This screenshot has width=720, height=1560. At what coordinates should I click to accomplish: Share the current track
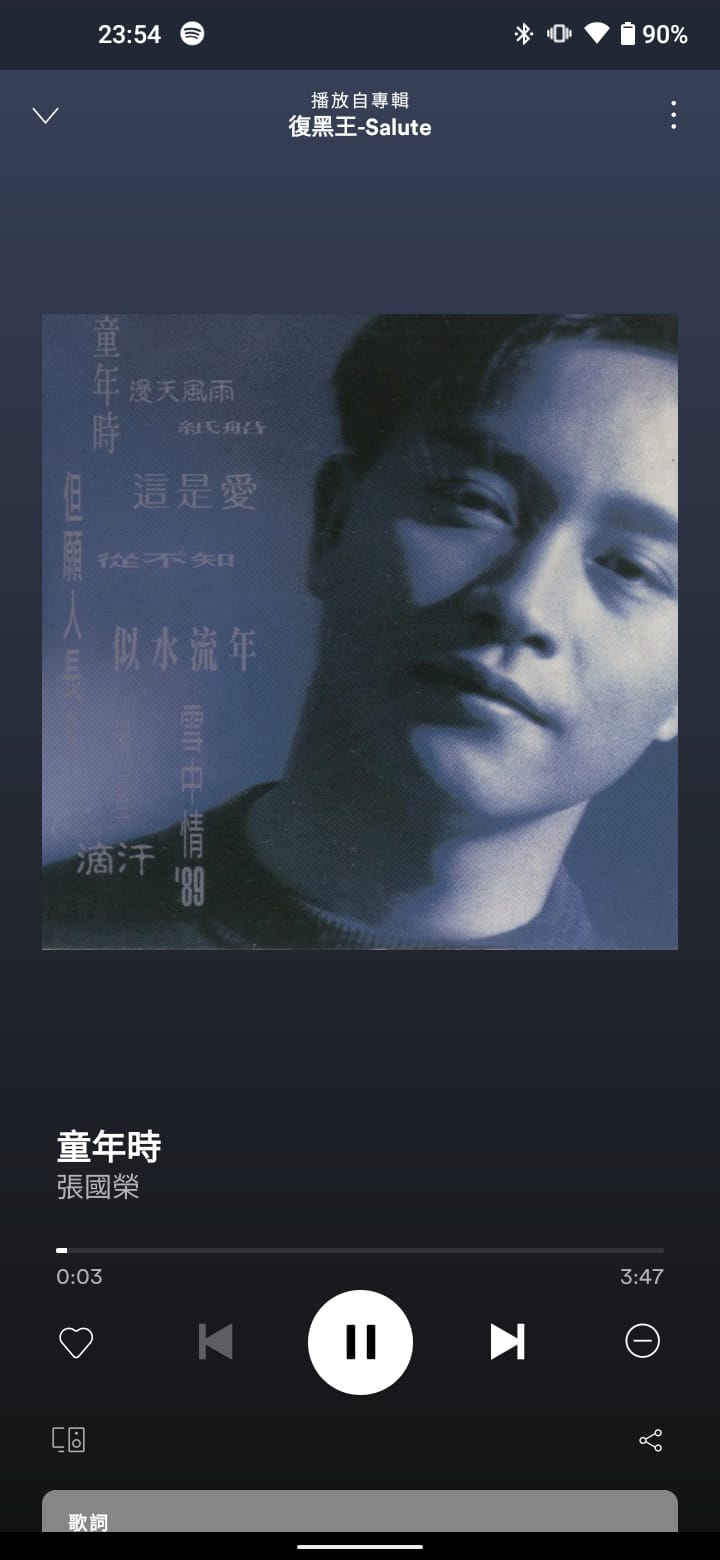click(x=650, y=1440)
